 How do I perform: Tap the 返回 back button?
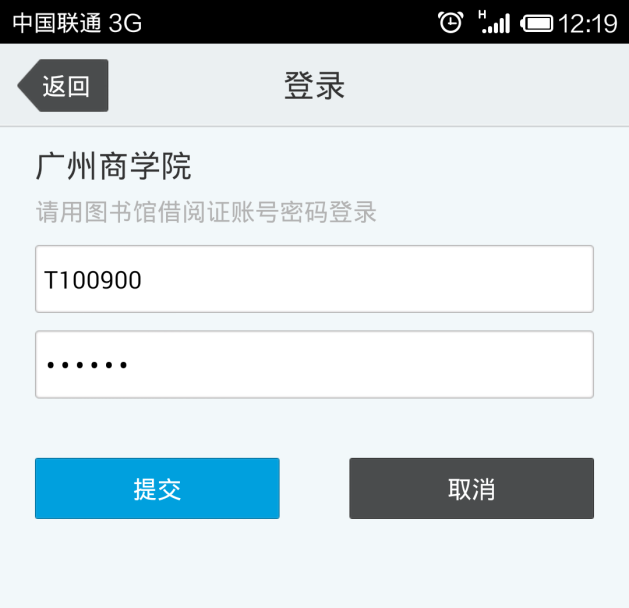[x=63, y=86]
